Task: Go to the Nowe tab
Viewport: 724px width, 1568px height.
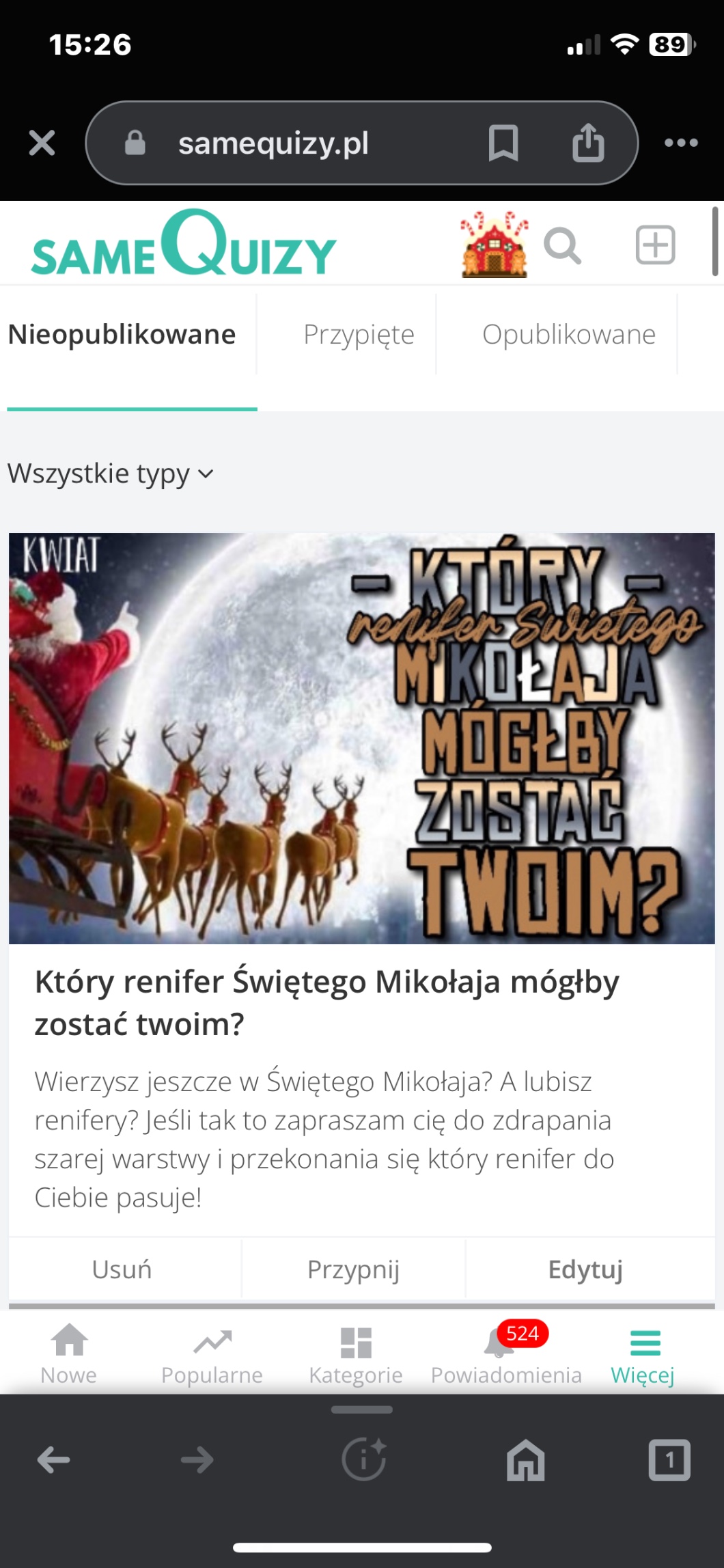Action: [69, 1353]
